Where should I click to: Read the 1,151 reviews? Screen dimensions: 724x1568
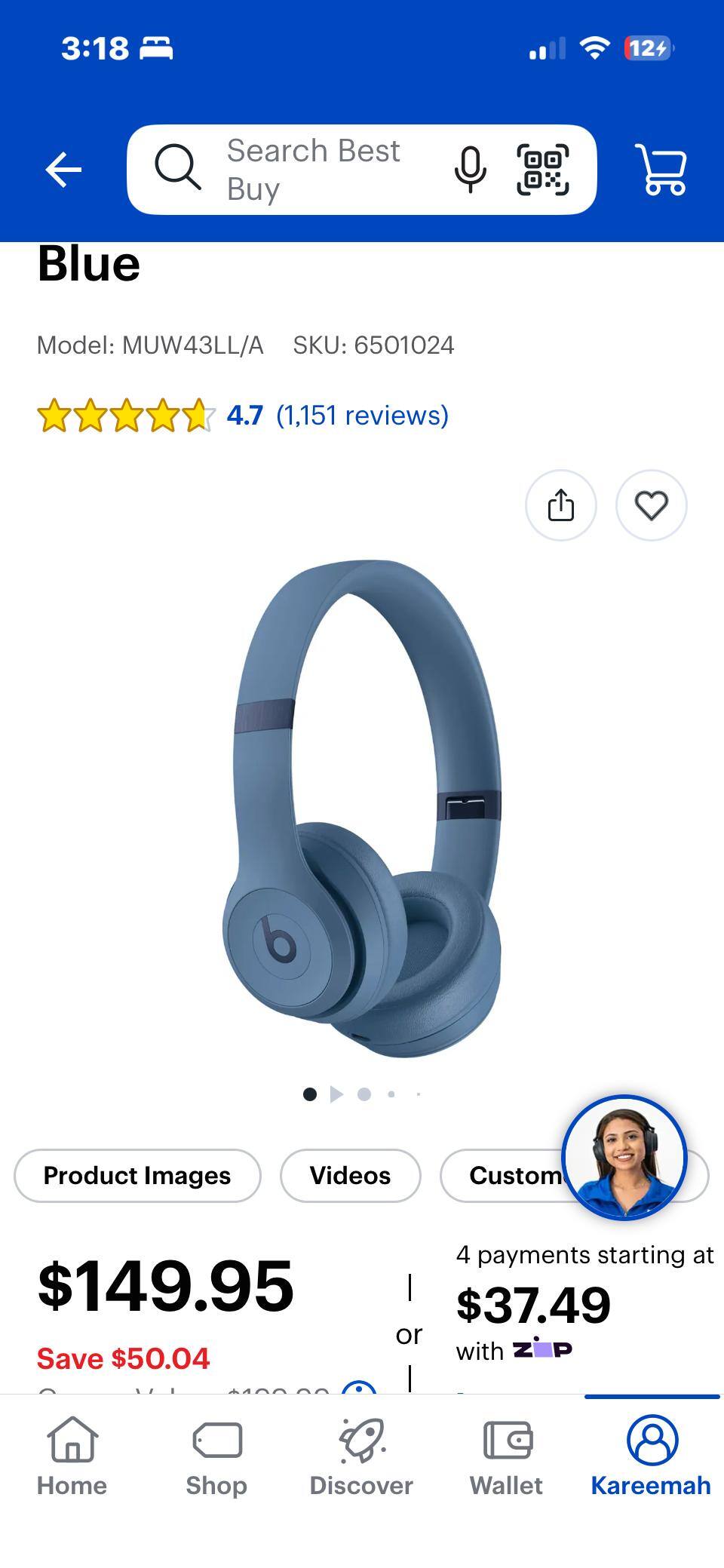pyautogui.click(x=362, y=416)
